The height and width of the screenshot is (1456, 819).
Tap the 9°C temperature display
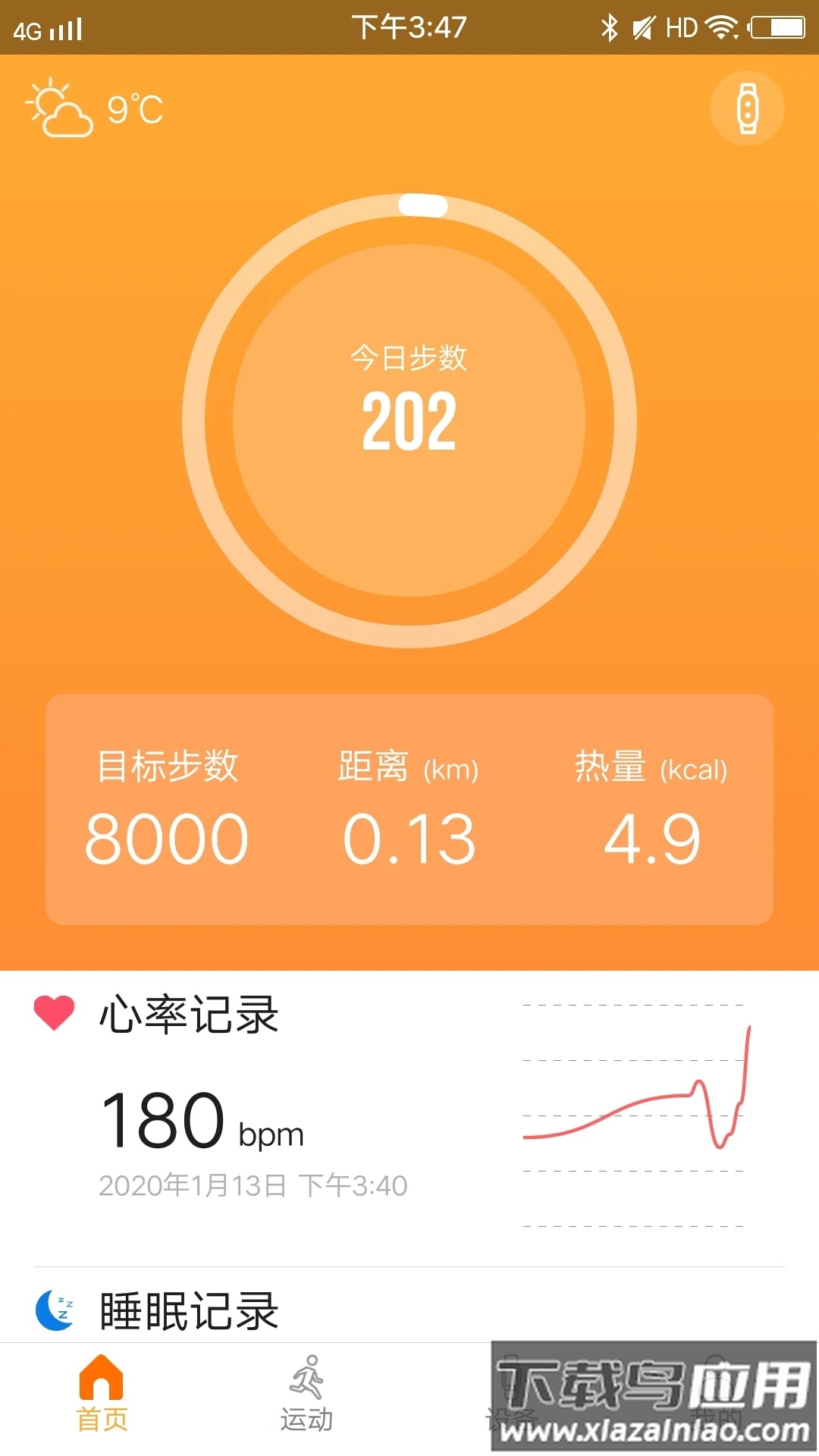133,108
